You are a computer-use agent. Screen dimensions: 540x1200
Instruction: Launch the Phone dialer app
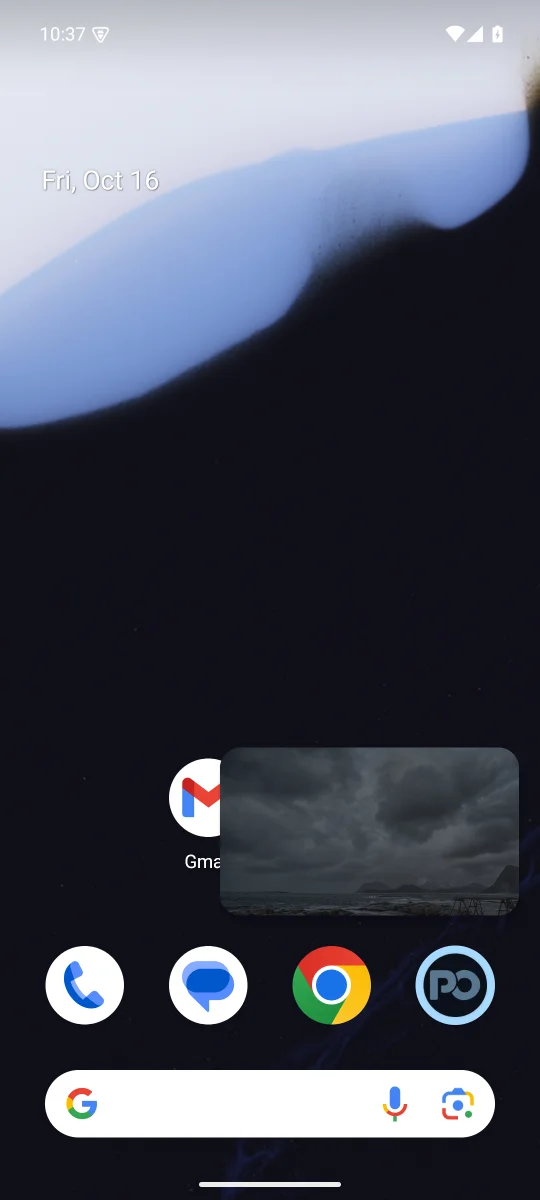(85, 985)
